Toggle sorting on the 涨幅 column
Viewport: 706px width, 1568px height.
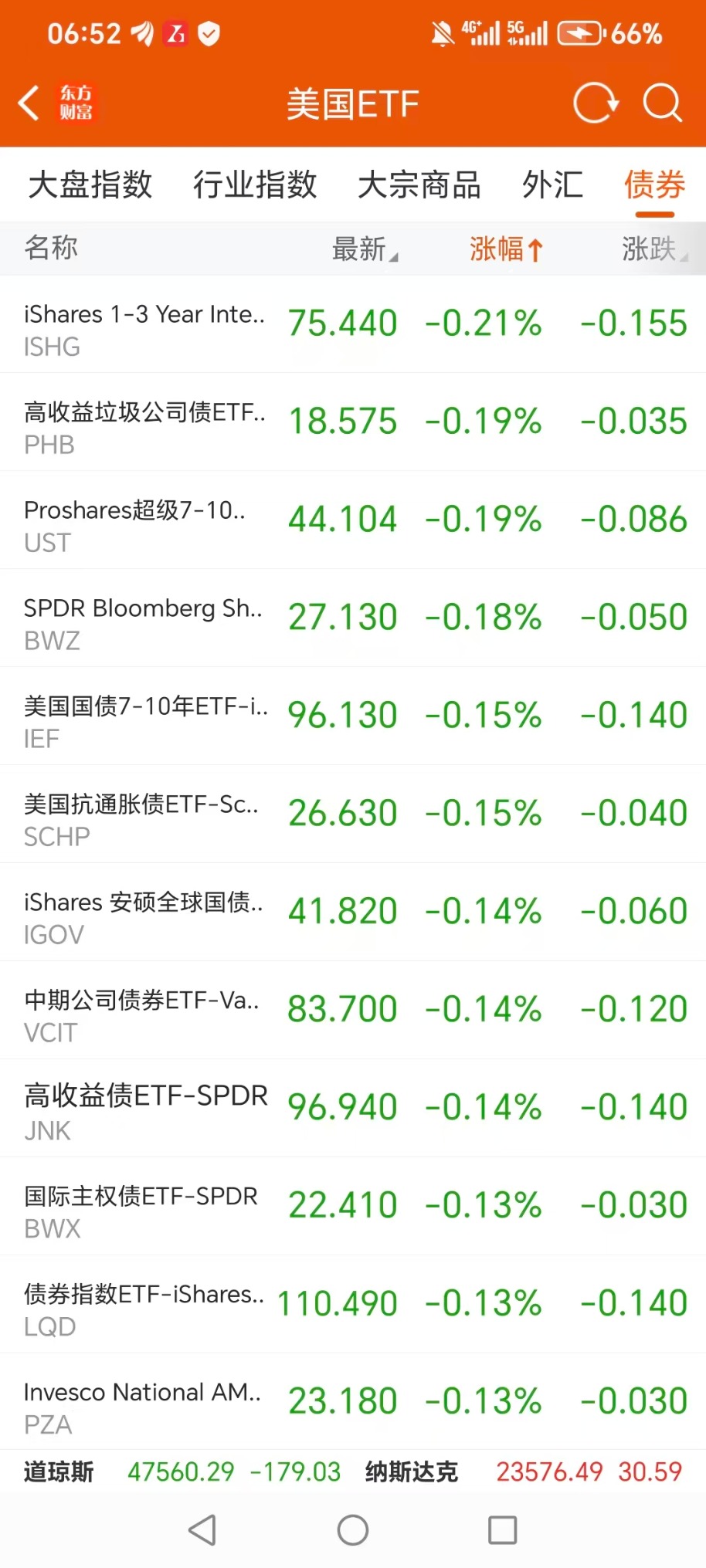pyautogui.click(x=506, y=249)
